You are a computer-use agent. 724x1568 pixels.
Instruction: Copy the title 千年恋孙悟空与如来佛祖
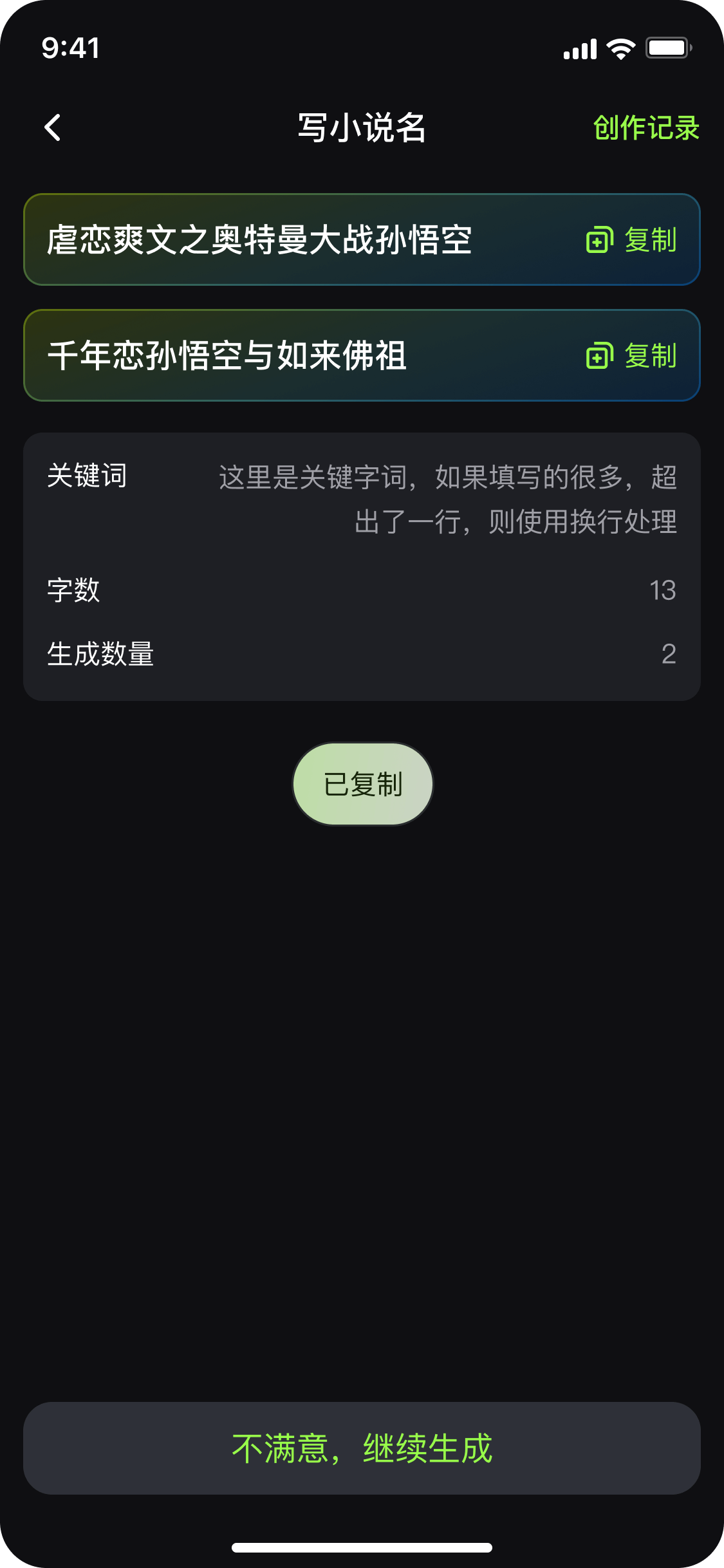[631, 356]
